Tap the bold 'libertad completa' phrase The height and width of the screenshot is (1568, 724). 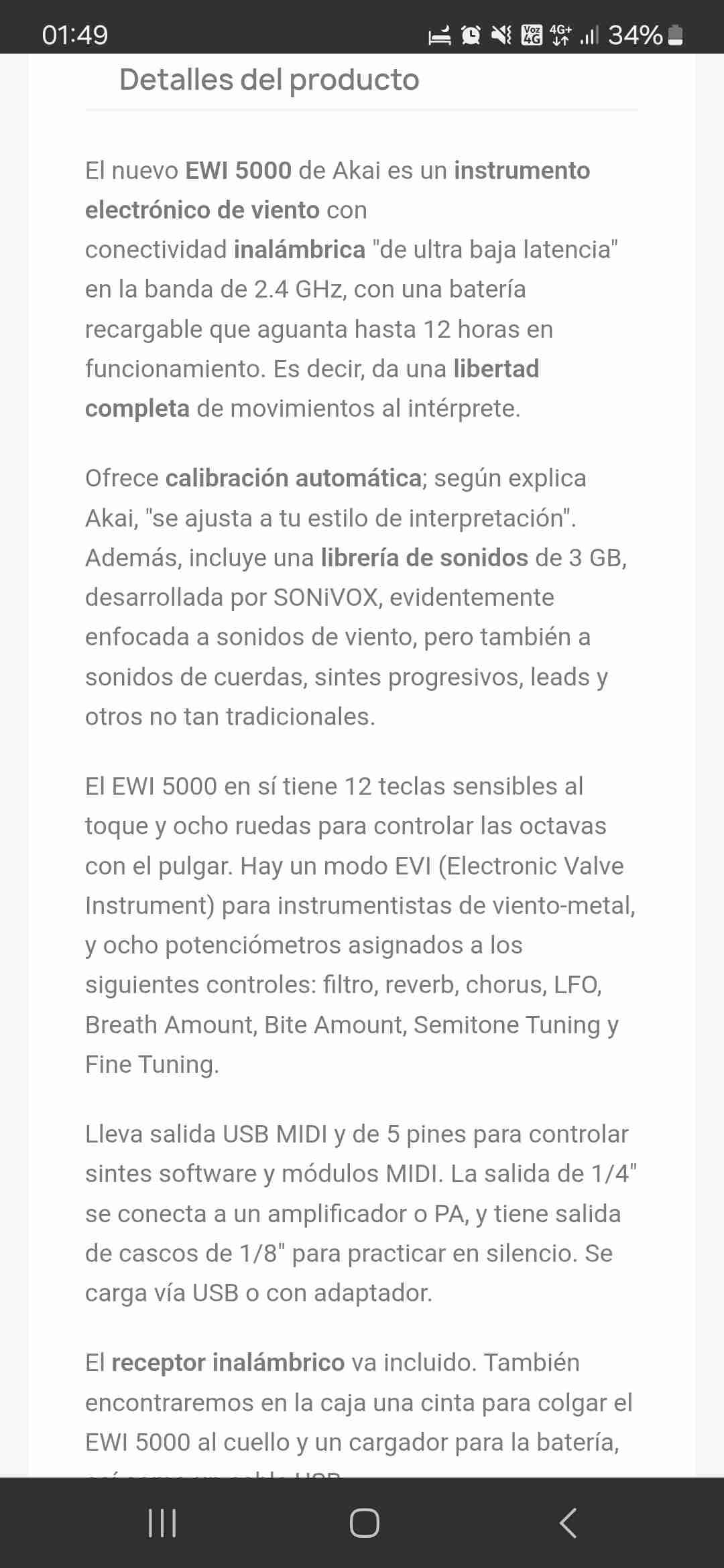[496, 369]
